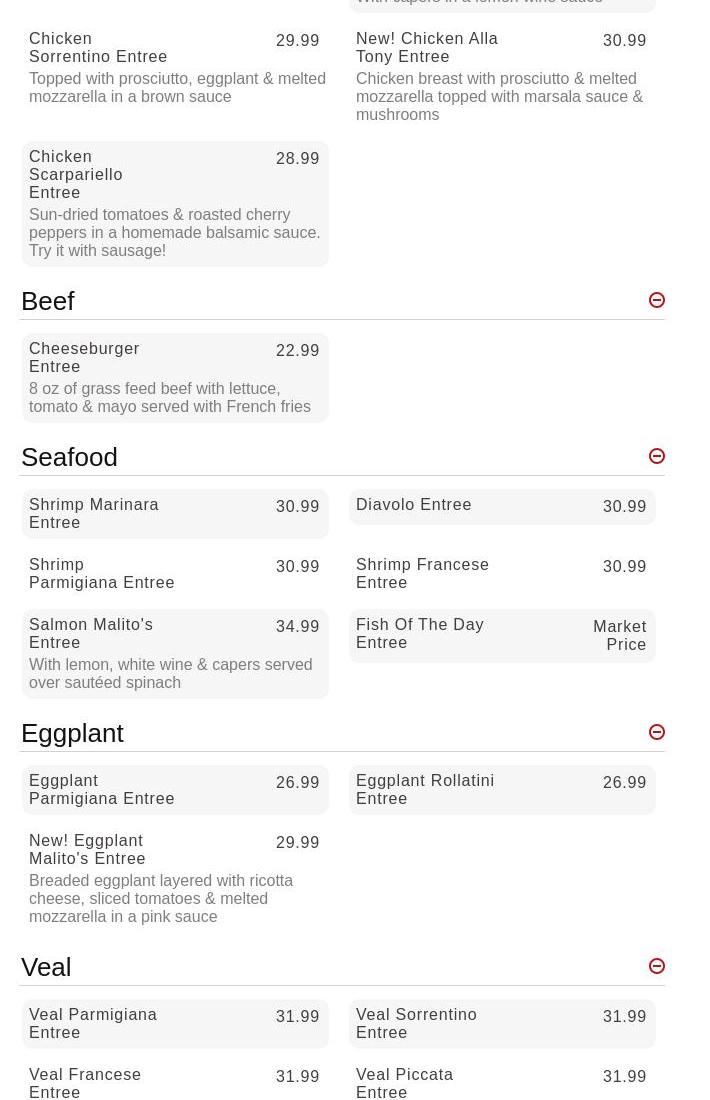
Task: Select Shrimp Marinara Entree
Action: [175, 513]
